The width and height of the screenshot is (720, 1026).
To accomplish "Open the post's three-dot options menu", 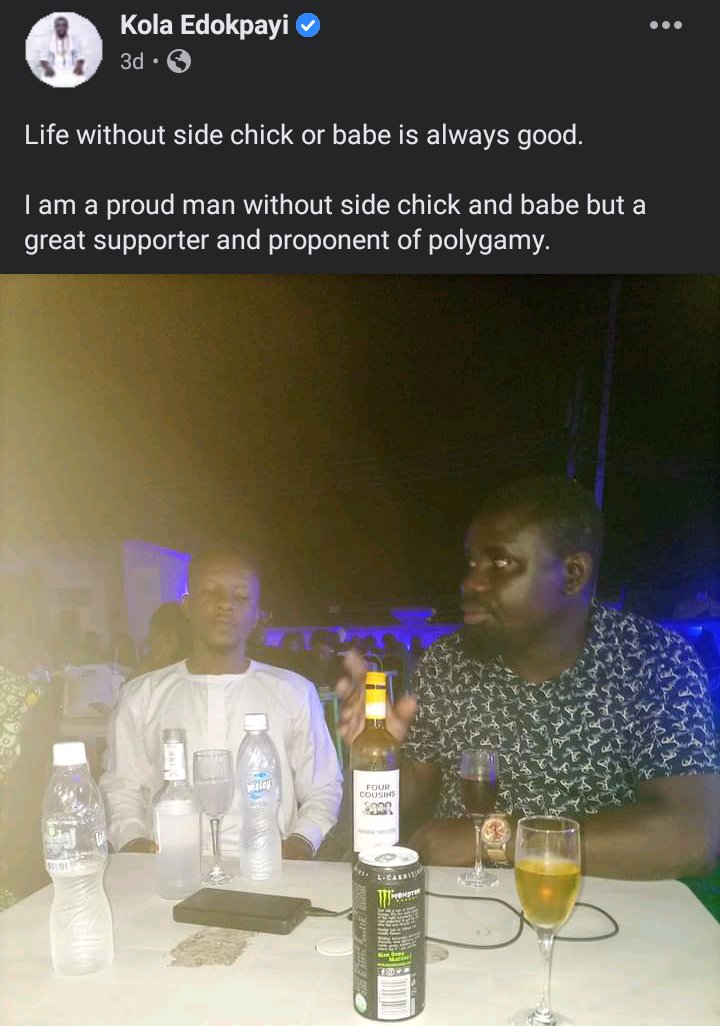I will [x=665, y=26].
